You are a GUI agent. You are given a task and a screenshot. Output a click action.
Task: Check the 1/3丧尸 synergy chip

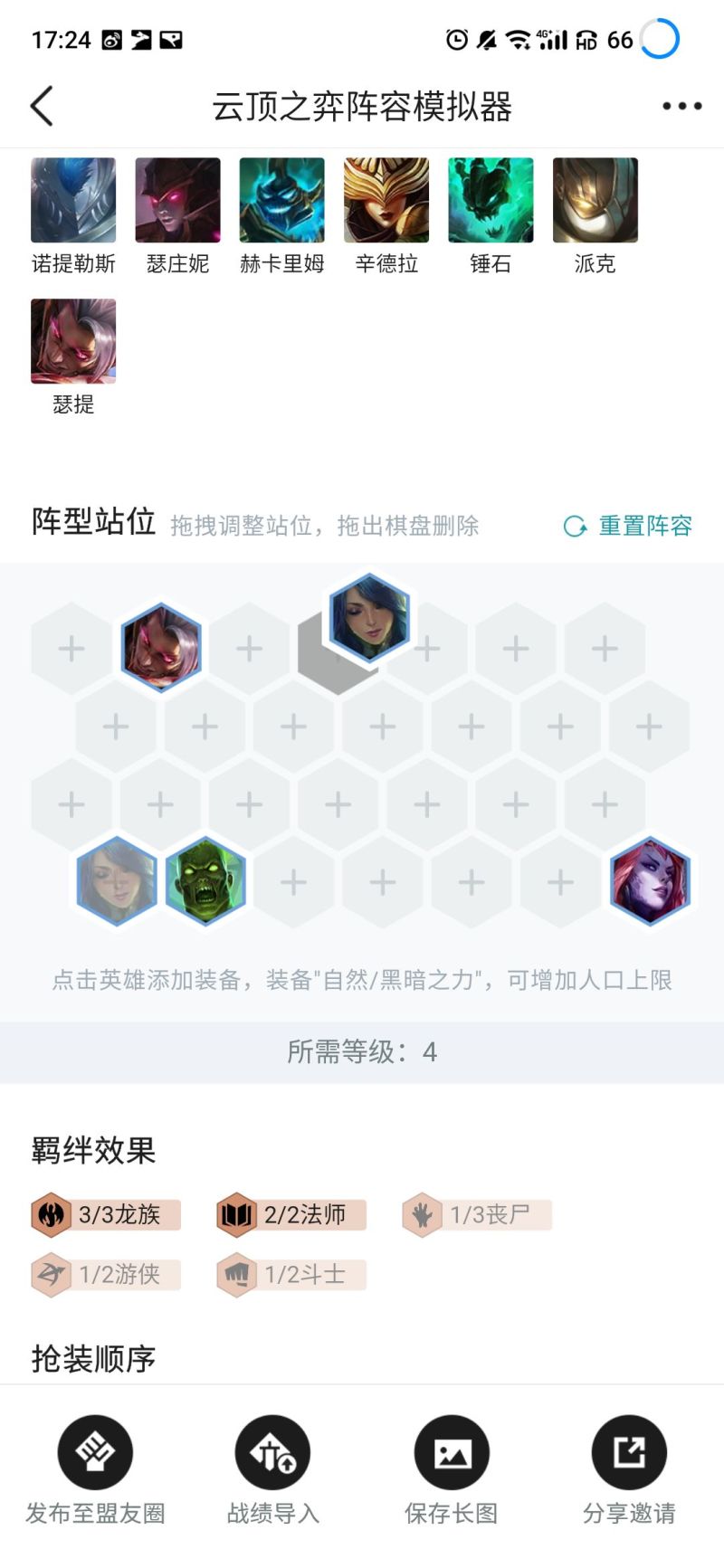click(x=477, y=1214)
